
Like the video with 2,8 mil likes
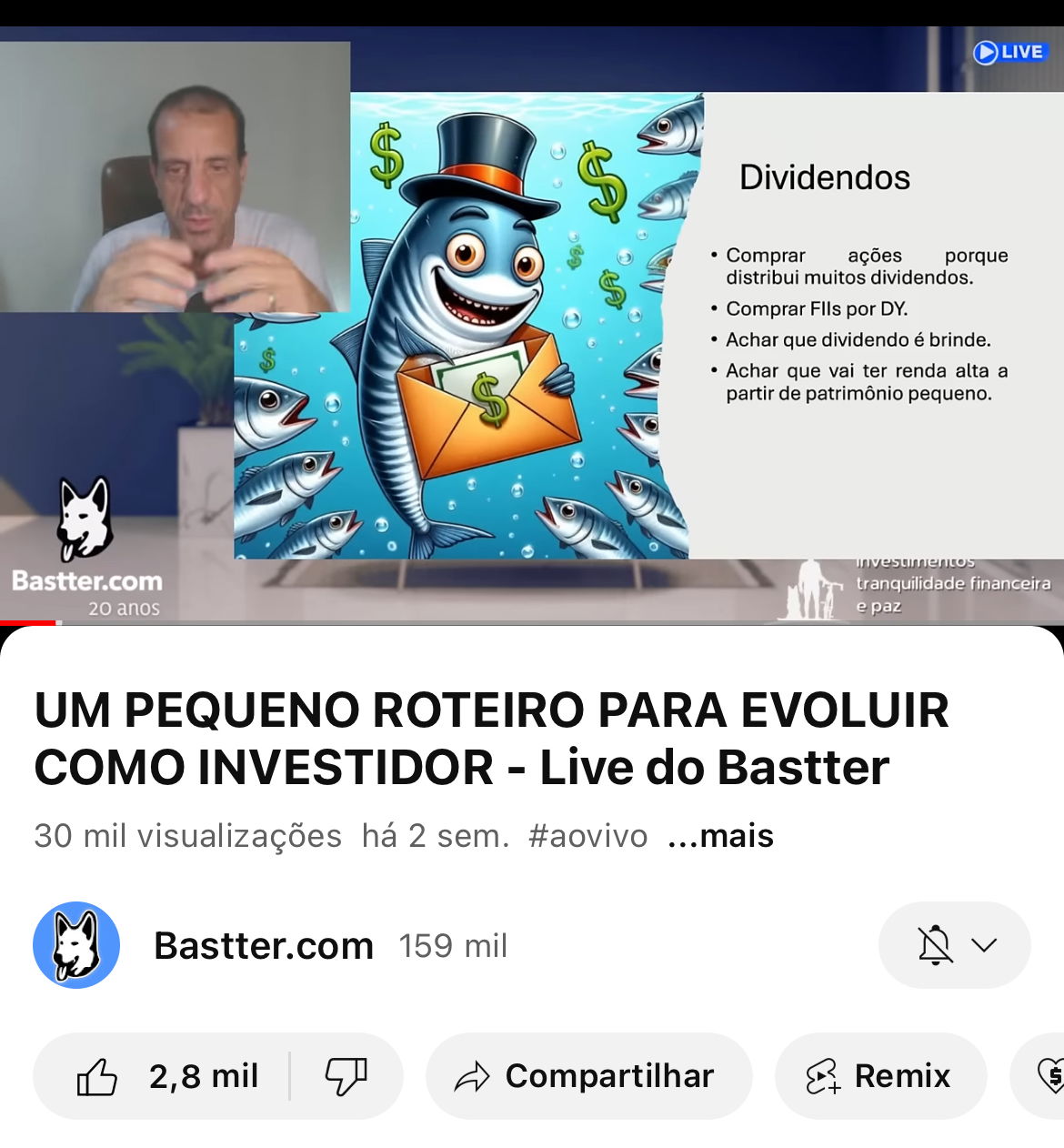click(166, 1076)
